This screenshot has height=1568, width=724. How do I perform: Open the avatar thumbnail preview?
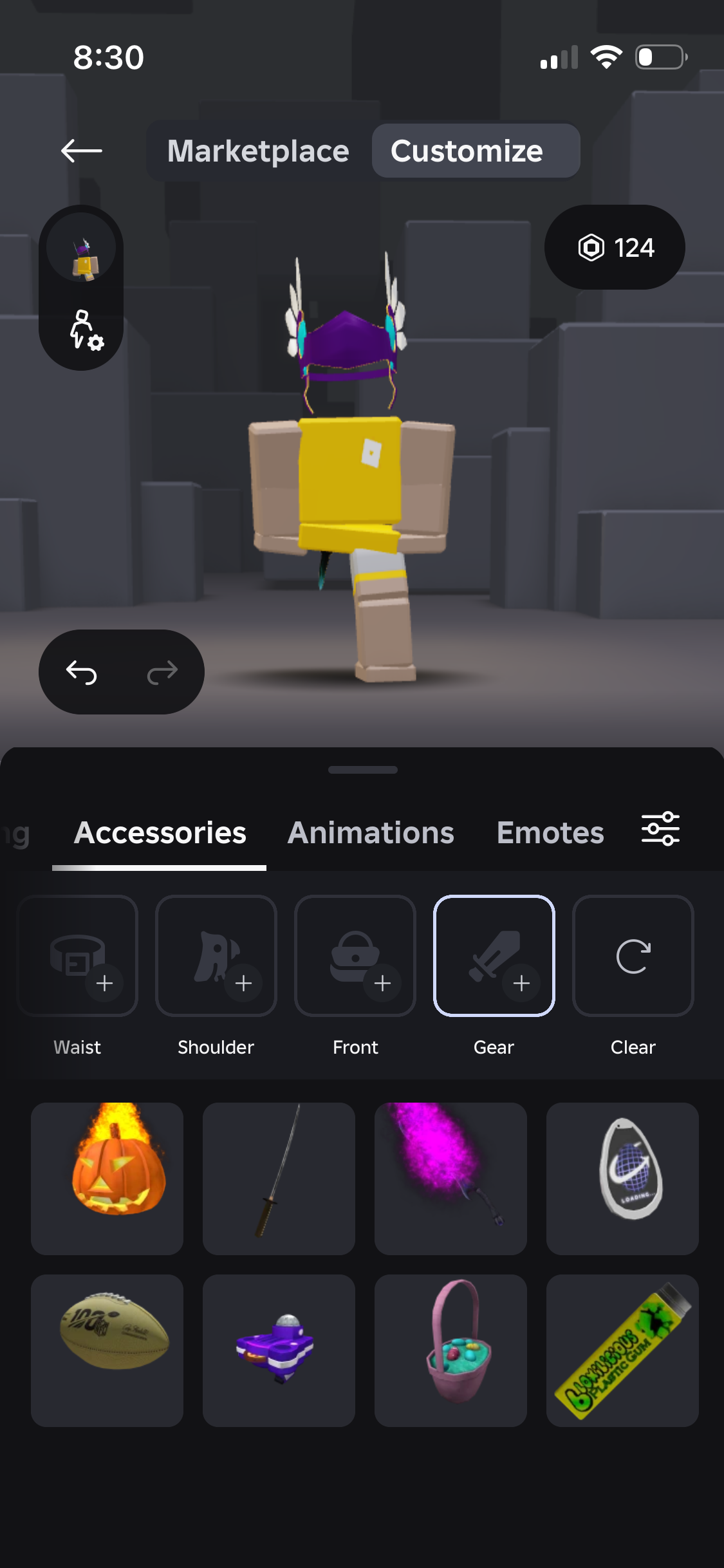tap(82, 249)
